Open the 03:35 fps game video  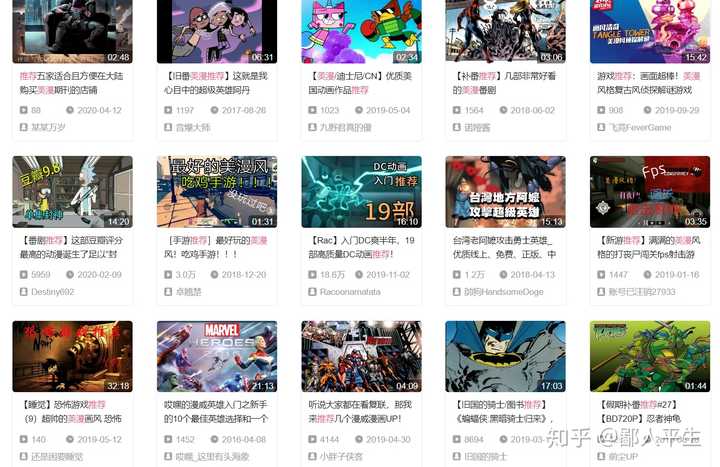pos(649,191)
